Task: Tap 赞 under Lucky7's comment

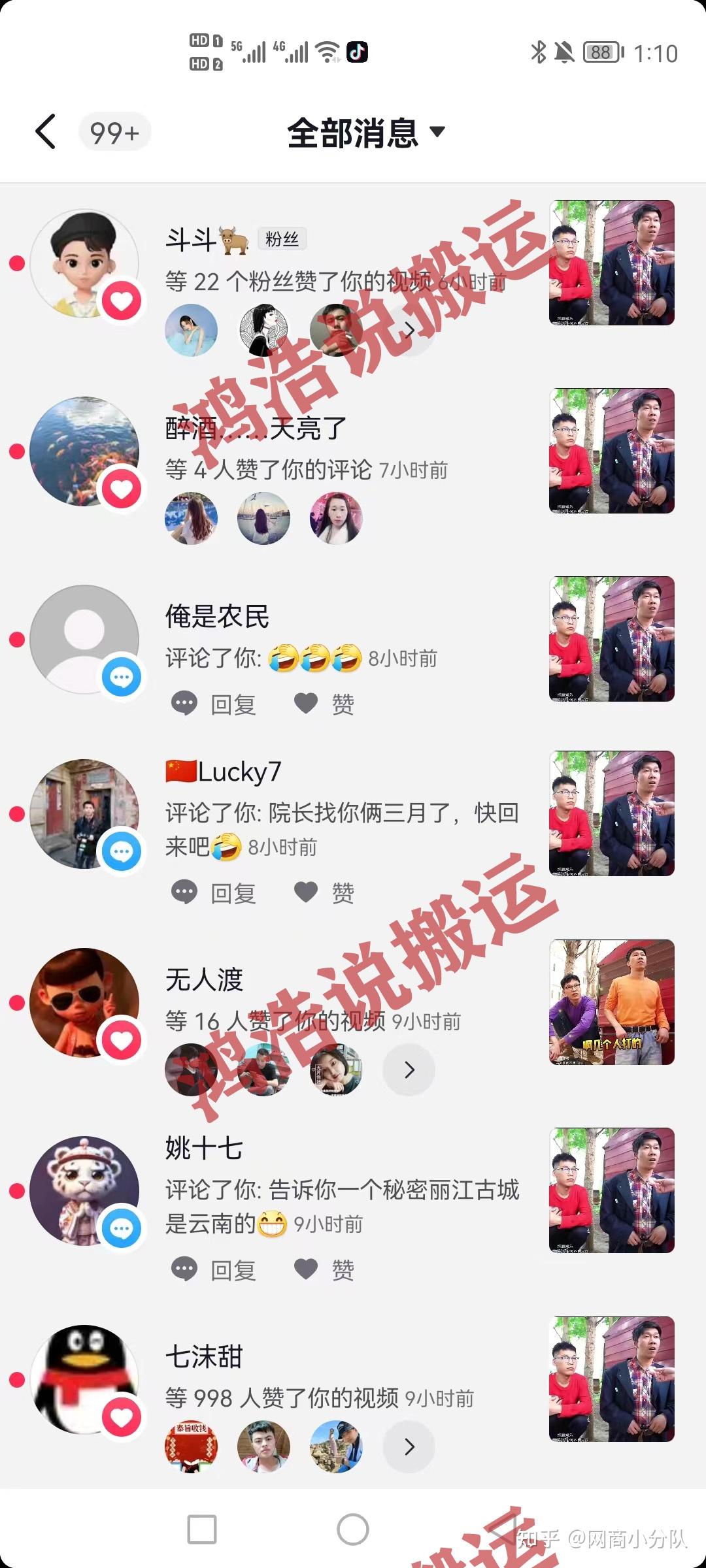Action: point(324,892)
